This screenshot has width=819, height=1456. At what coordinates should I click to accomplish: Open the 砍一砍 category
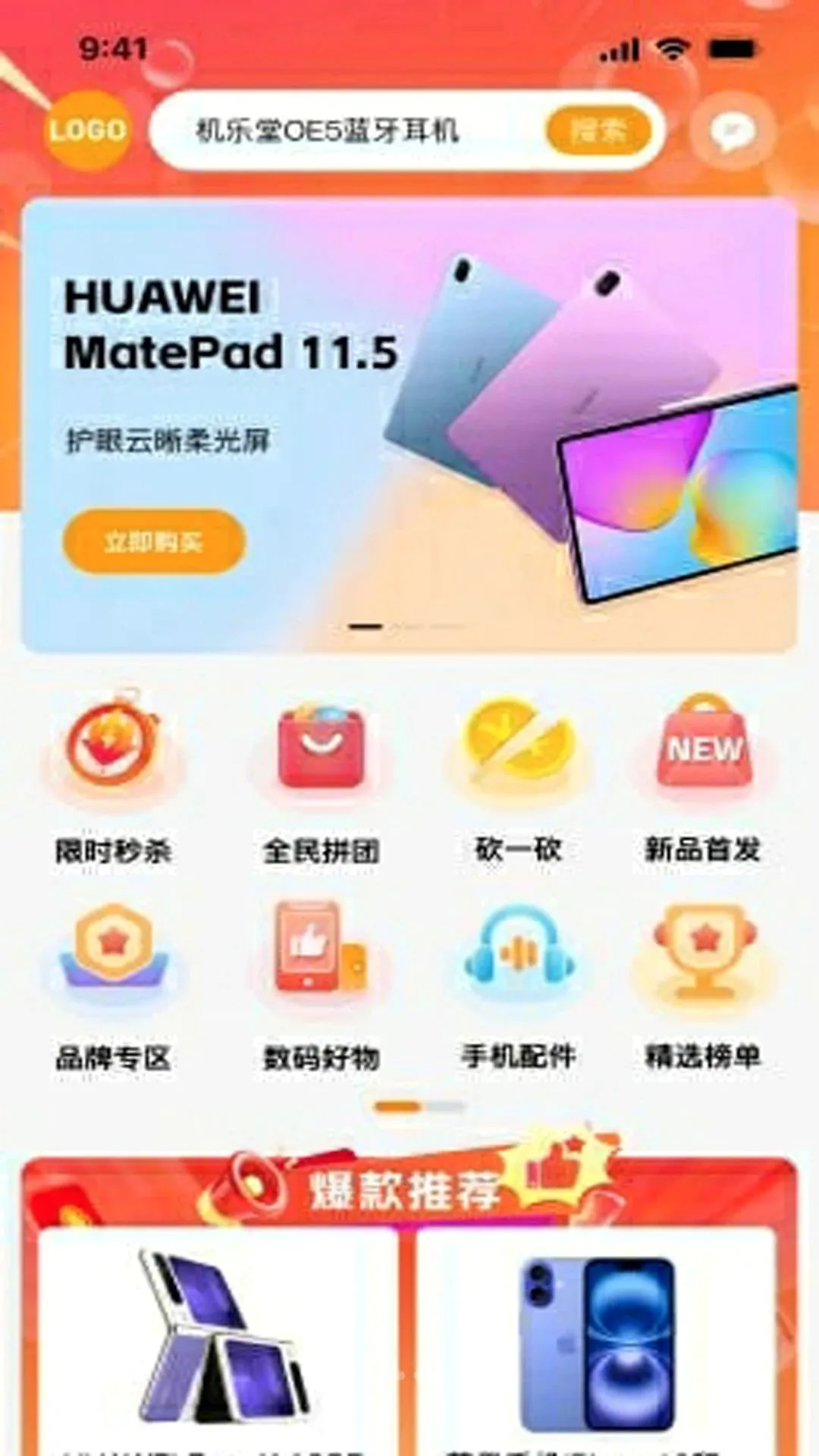pos(519,780)
